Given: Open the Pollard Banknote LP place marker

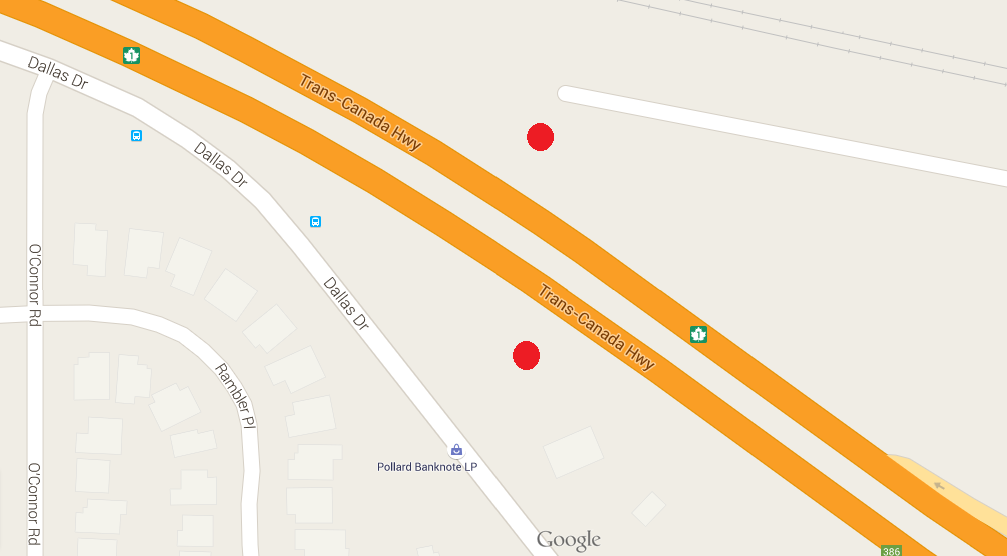Looking at the screenshot, I should 456,450.
